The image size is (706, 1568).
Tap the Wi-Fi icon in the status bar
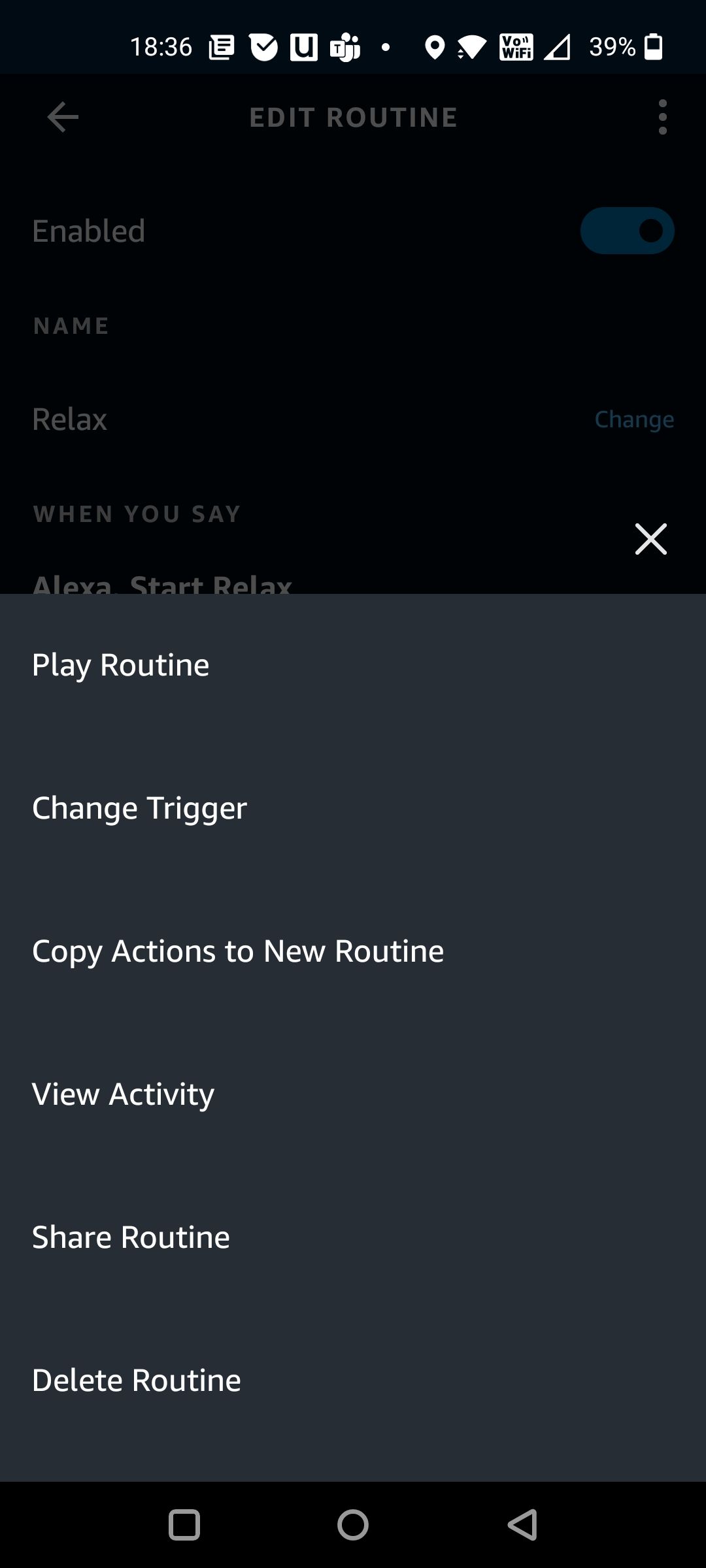point(473,46)
